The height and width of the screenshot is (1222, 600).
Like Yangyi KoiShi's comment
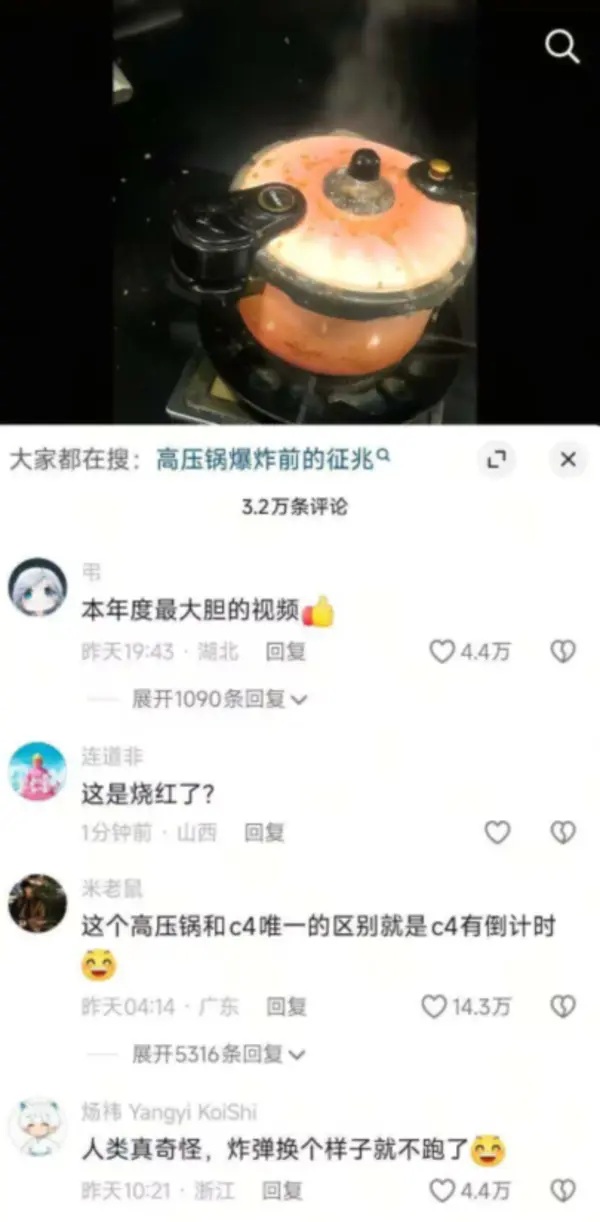pyautogui.click(x=442, y=1190)
